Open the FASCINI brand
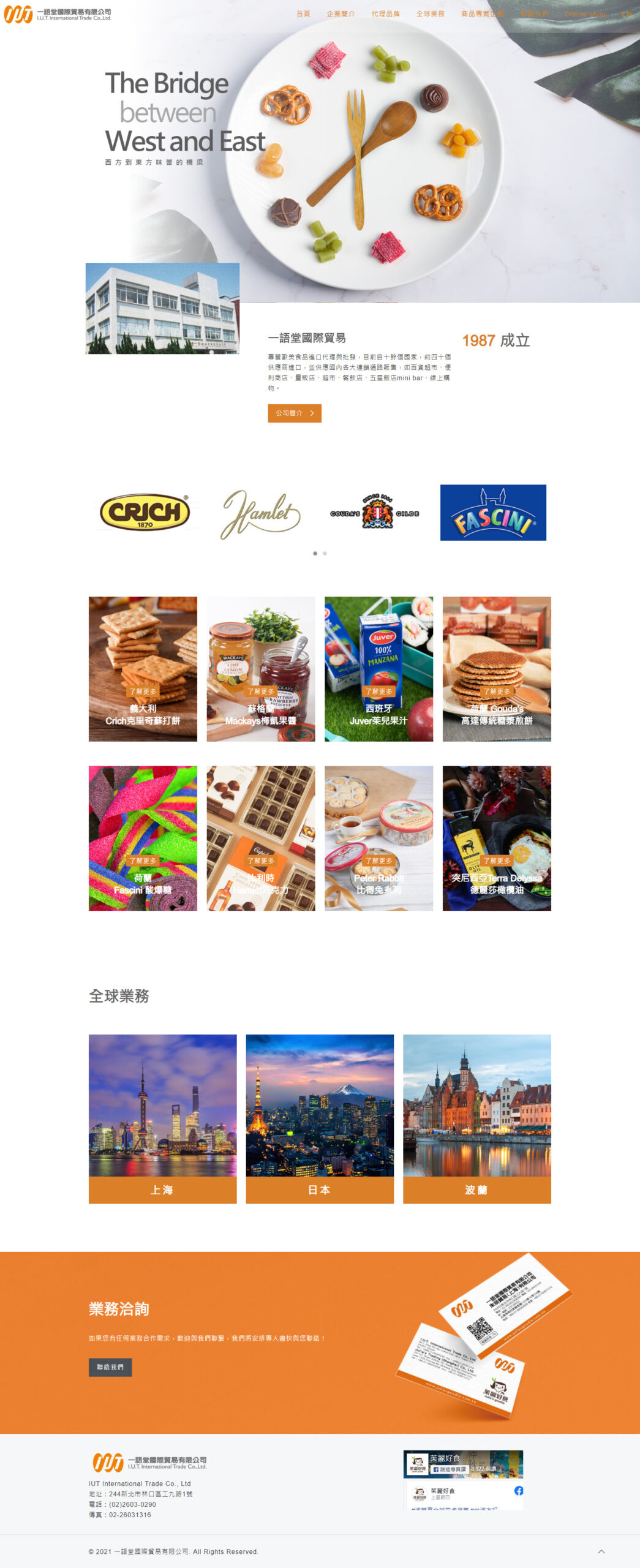Screen dimensions: 640x1568 click(493, 513)
